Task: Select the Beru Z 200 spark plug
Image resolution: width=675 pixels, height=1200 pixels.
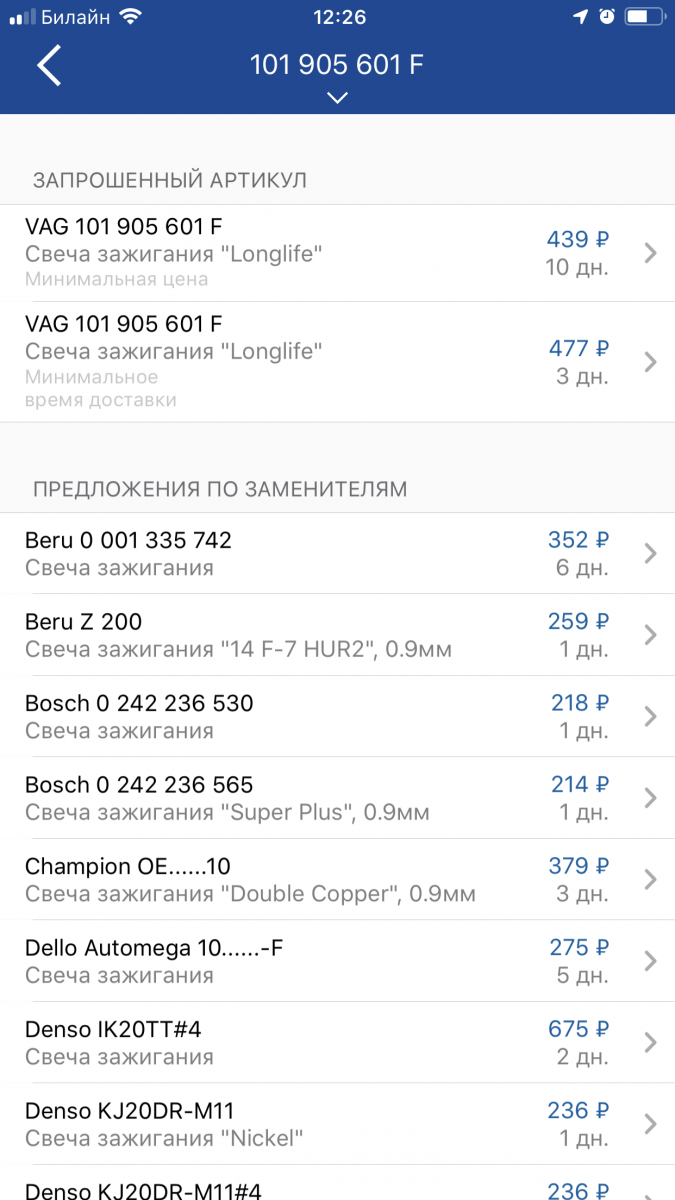Action: pos(337,635)
